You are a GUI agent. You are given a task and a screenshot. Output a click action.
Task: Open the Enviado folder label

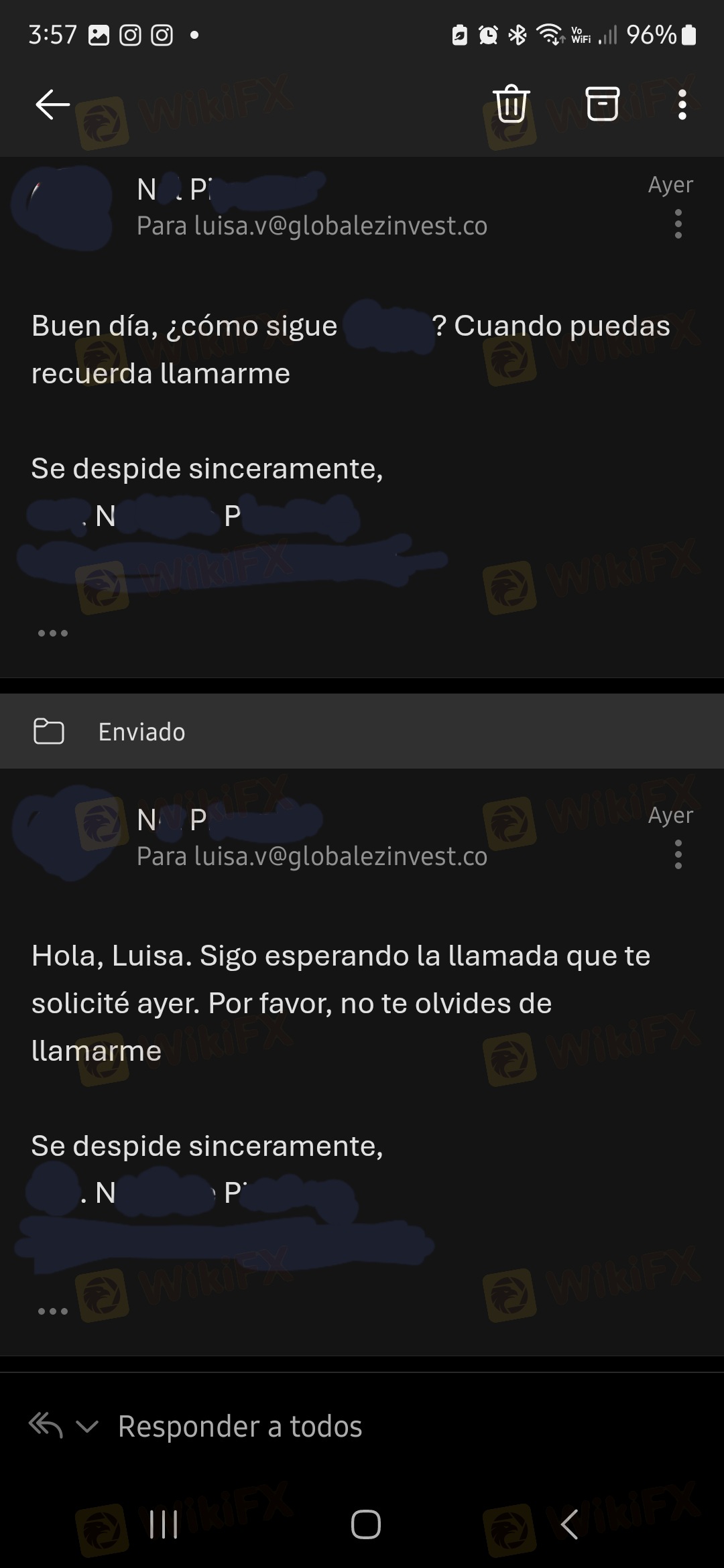point(141,732)
